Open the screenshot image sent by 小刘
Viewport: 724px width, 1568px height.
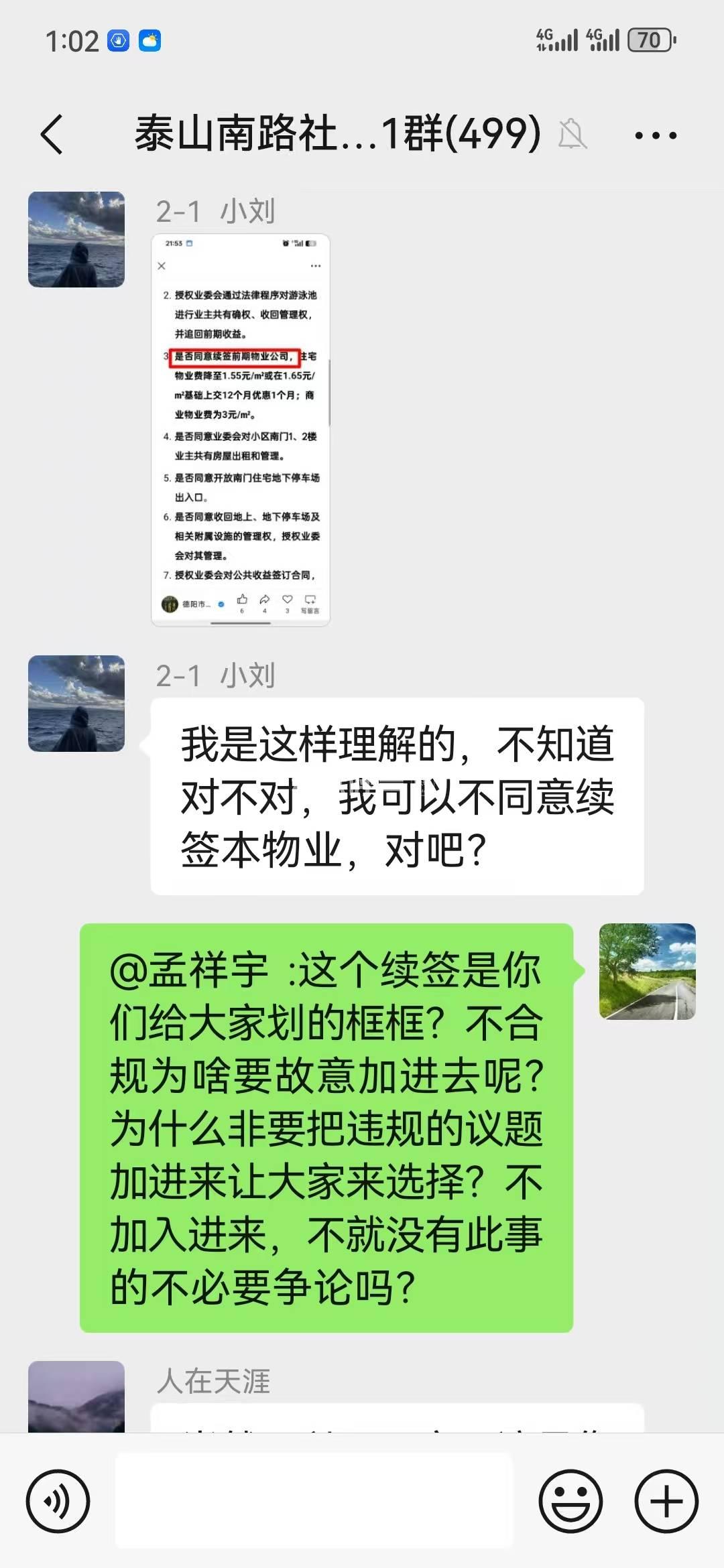[241, 430]
